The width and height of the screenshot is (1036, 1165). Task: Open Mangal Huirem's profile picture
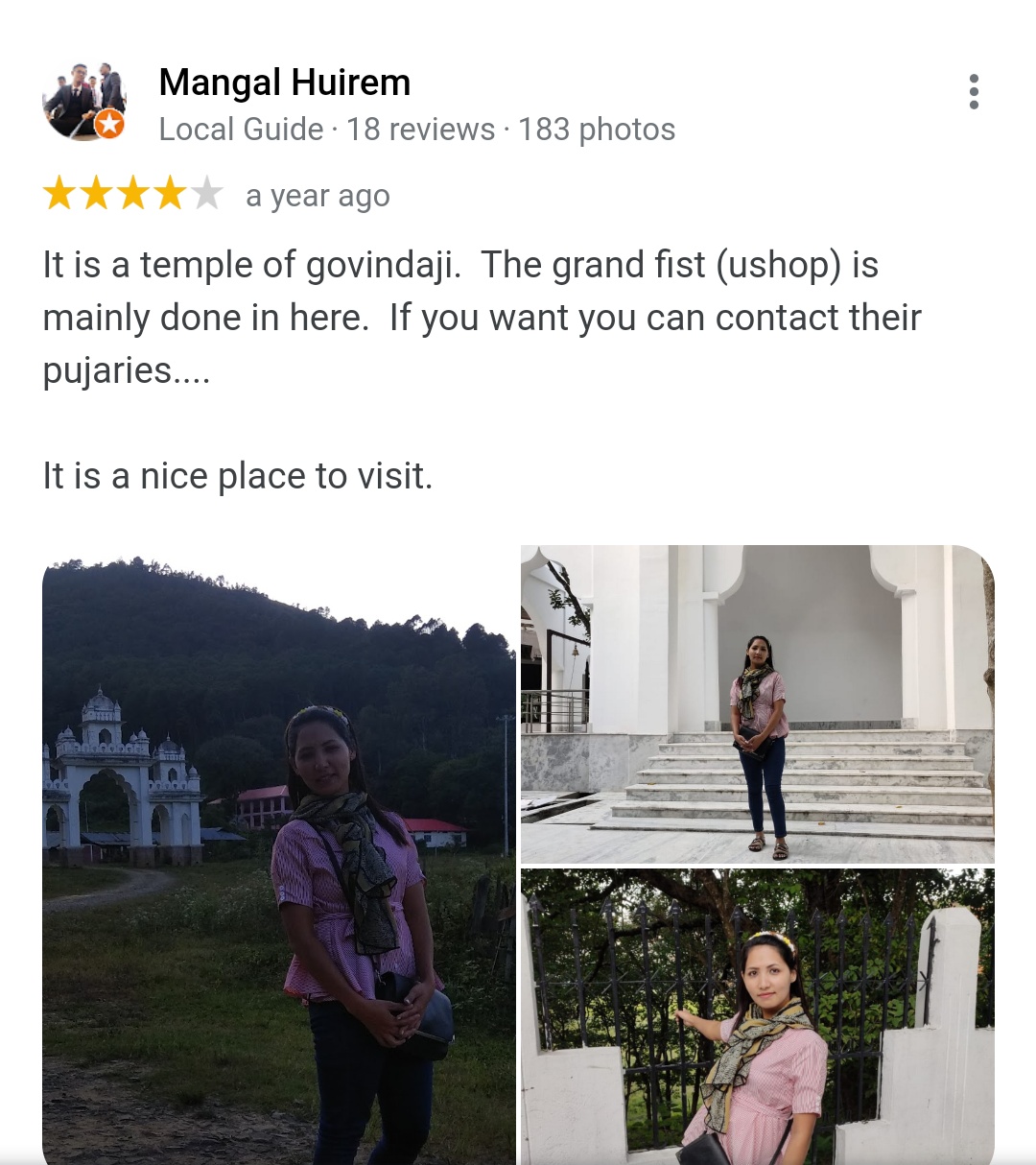tap(84, 103)
